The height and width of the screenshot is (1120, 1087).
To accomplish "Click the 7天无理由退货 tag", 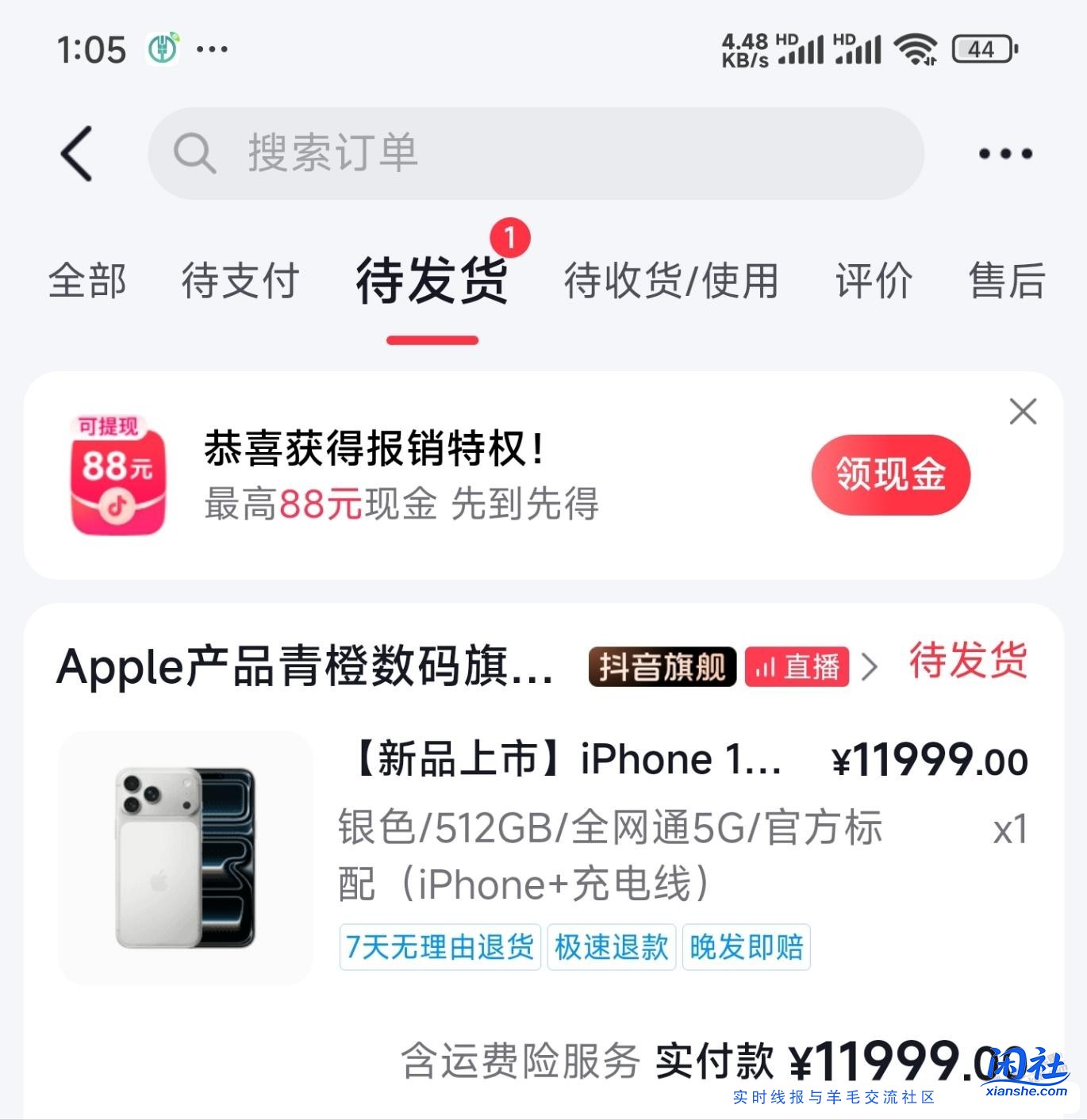I will (x=440, y=946).
